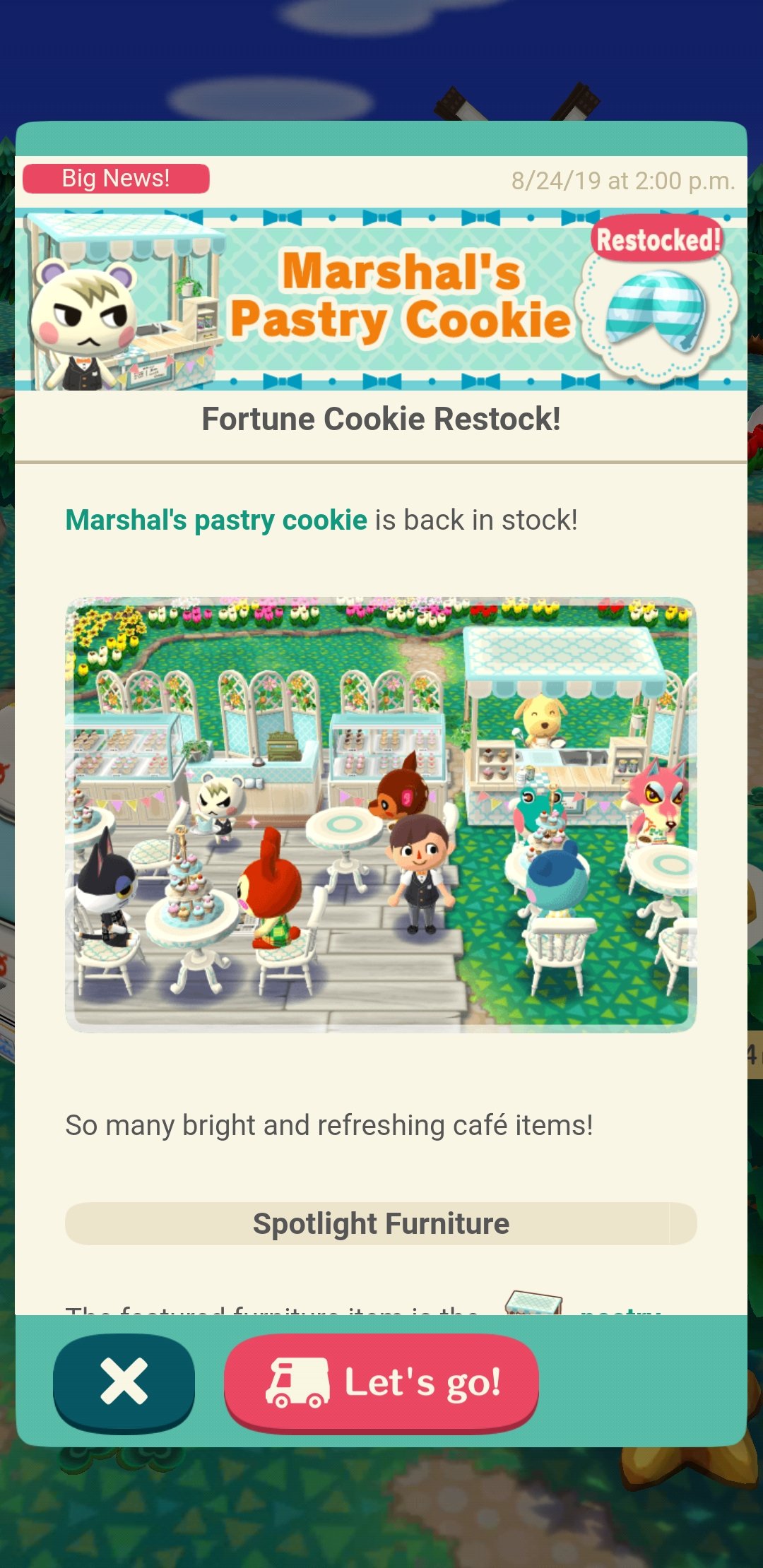Image resolution: width=763 pixels, height=1568 pixels.
Task: Tap the Let's go! button
Action: [381, 1382]
